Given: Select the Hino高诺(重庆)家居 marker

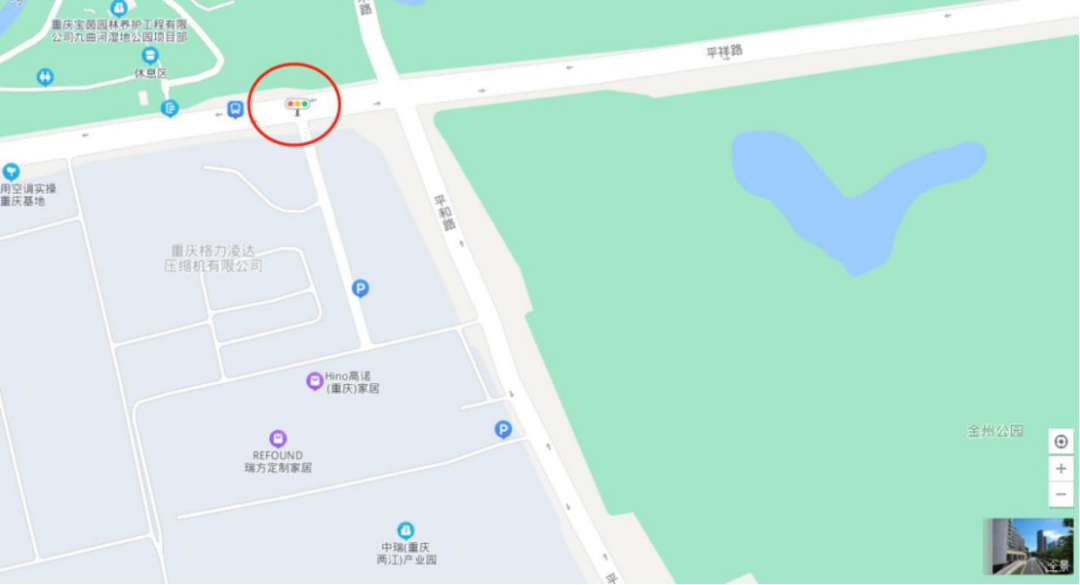Looking at the screenshot, I should click(x=314, y=380).
